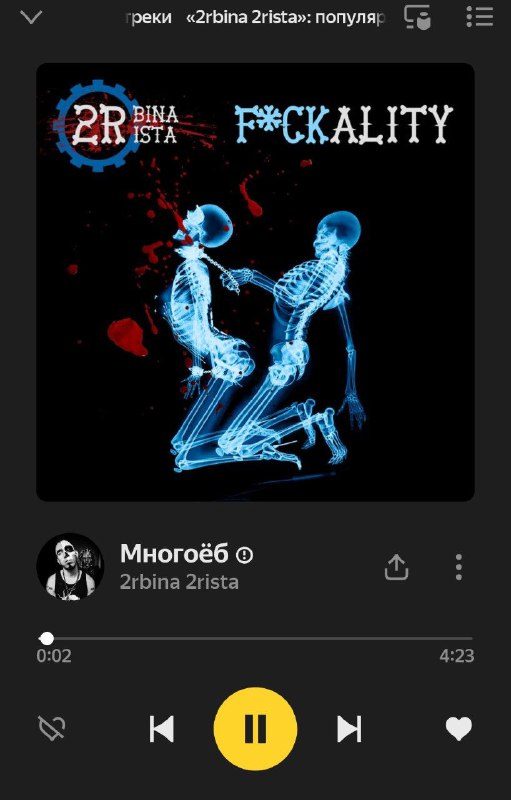The width and height of the screenshot is (511, 800).
Task: Open the 2rbina 2rista artist avatar
Action: [x=70, y=566]
